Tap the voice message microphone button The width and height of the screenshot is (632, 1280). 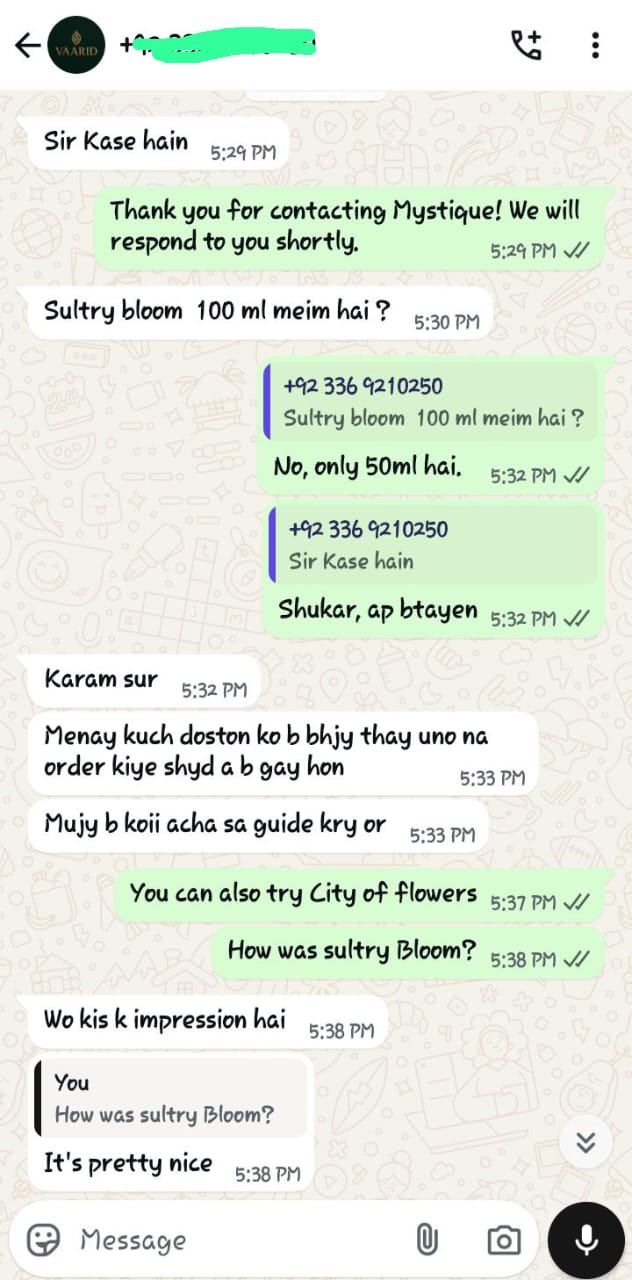click(x=587, y=1240)
